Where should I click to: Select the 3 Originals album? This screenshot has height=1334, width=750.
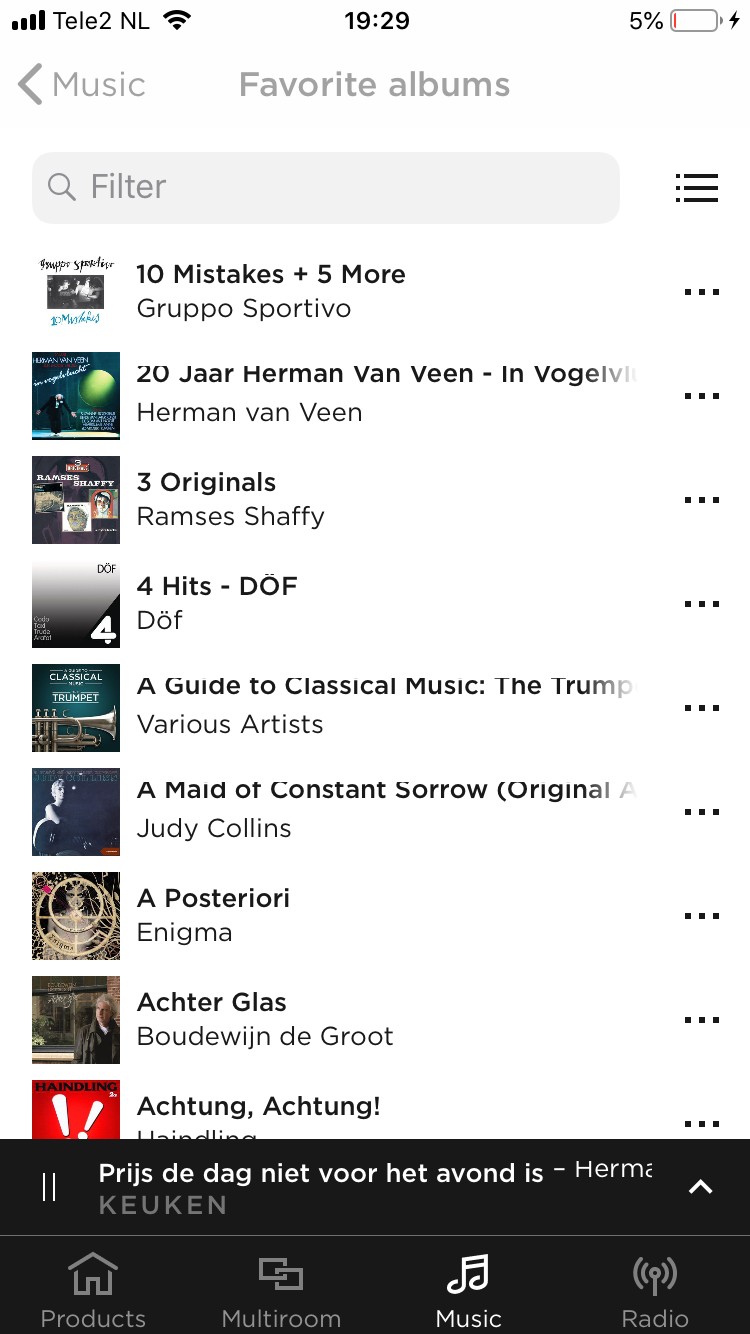(230, 499)
